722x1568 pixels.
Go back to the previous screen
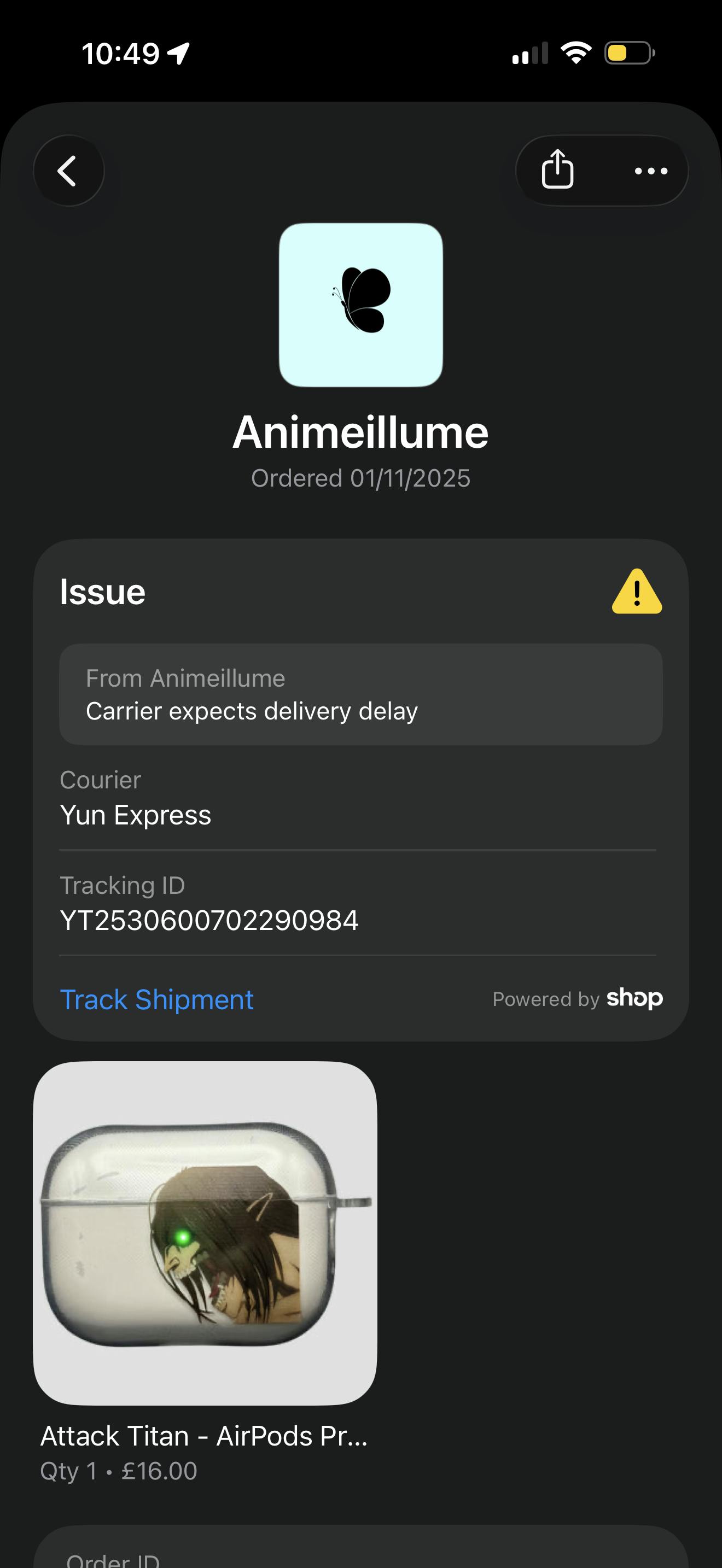68,171
